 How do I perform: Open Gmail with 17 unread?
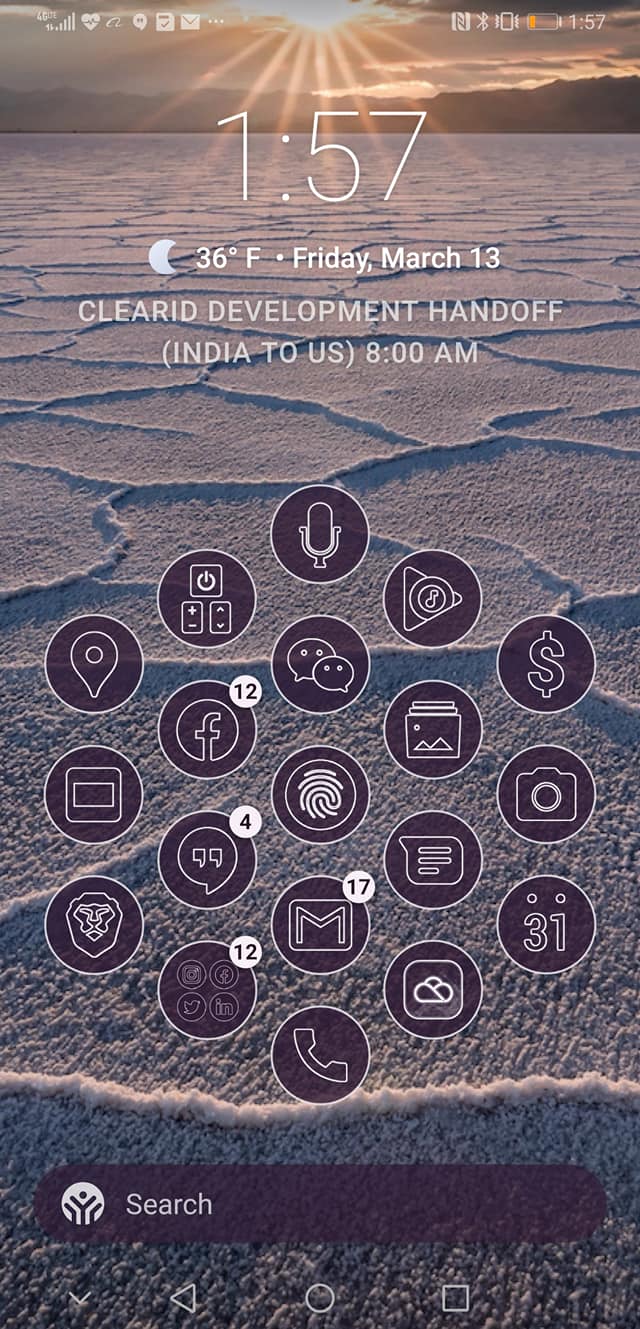pyautogui.click(x=320, y=925)
